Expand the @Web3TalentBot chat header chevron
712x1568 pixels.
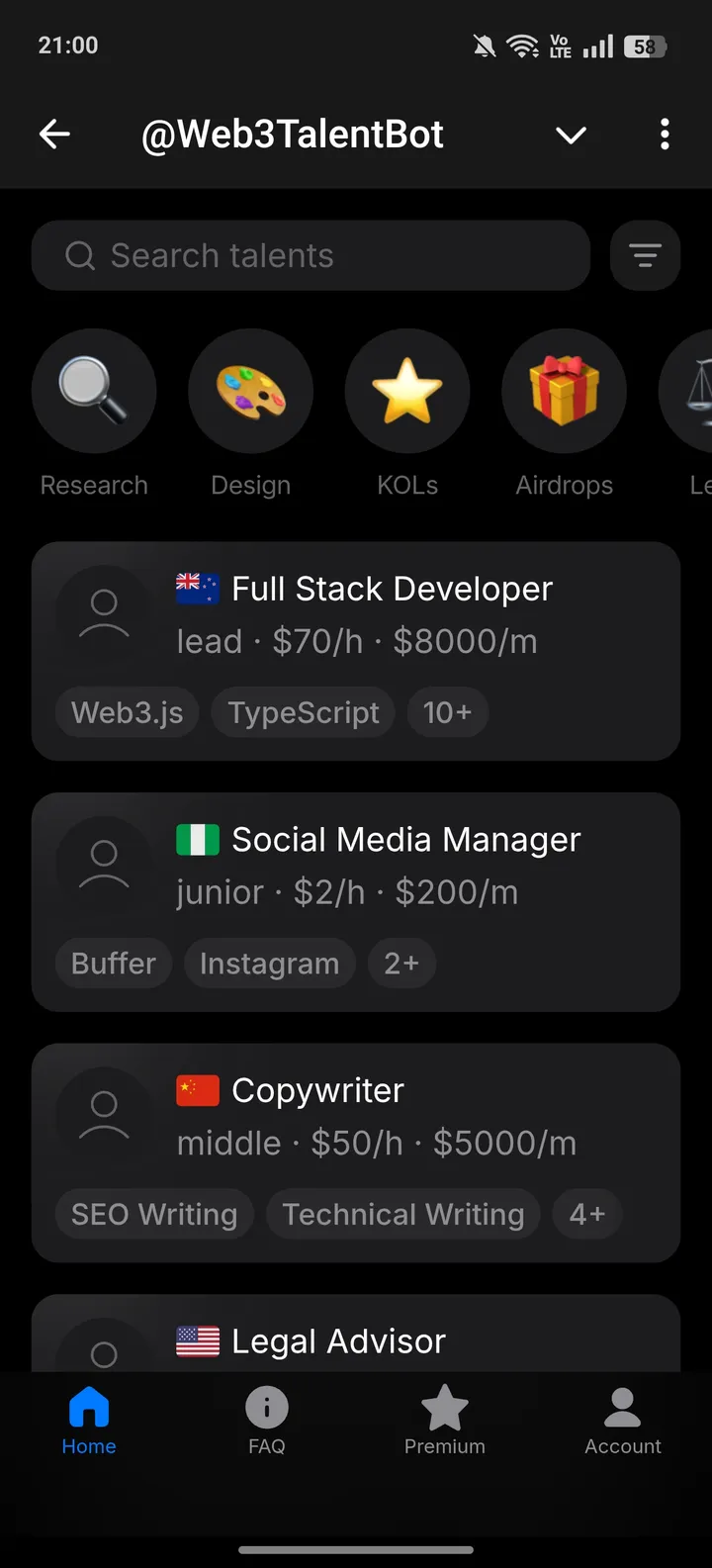[572, 136]
